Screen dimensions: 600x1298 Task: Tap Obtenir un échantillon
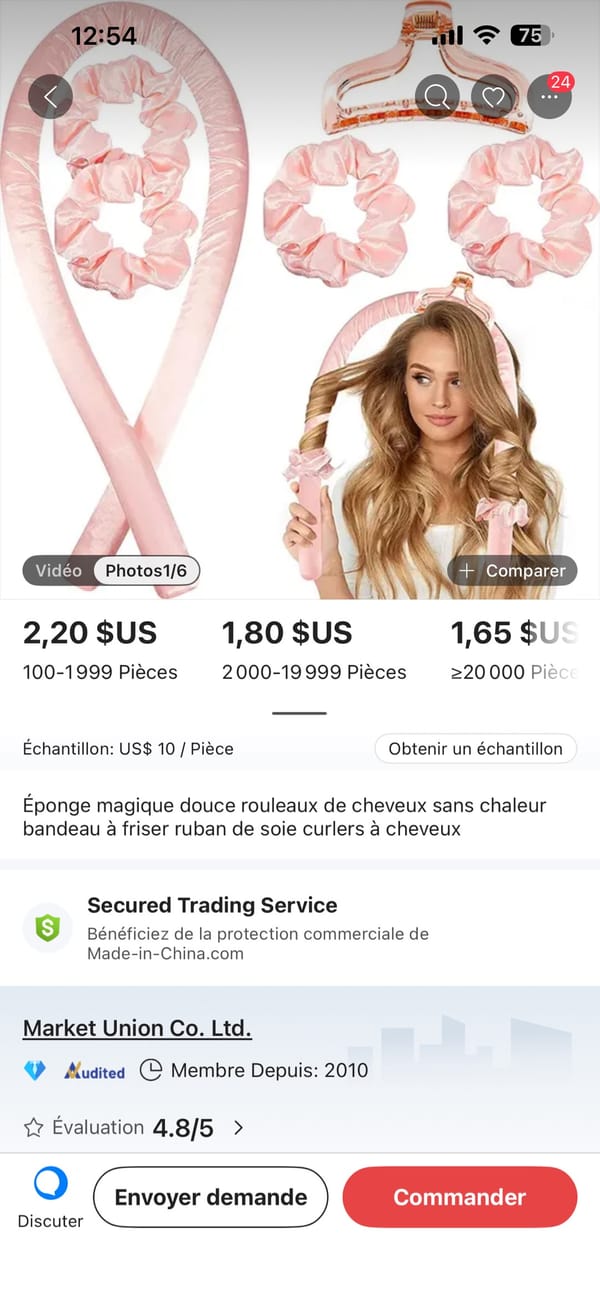(475, 748)
